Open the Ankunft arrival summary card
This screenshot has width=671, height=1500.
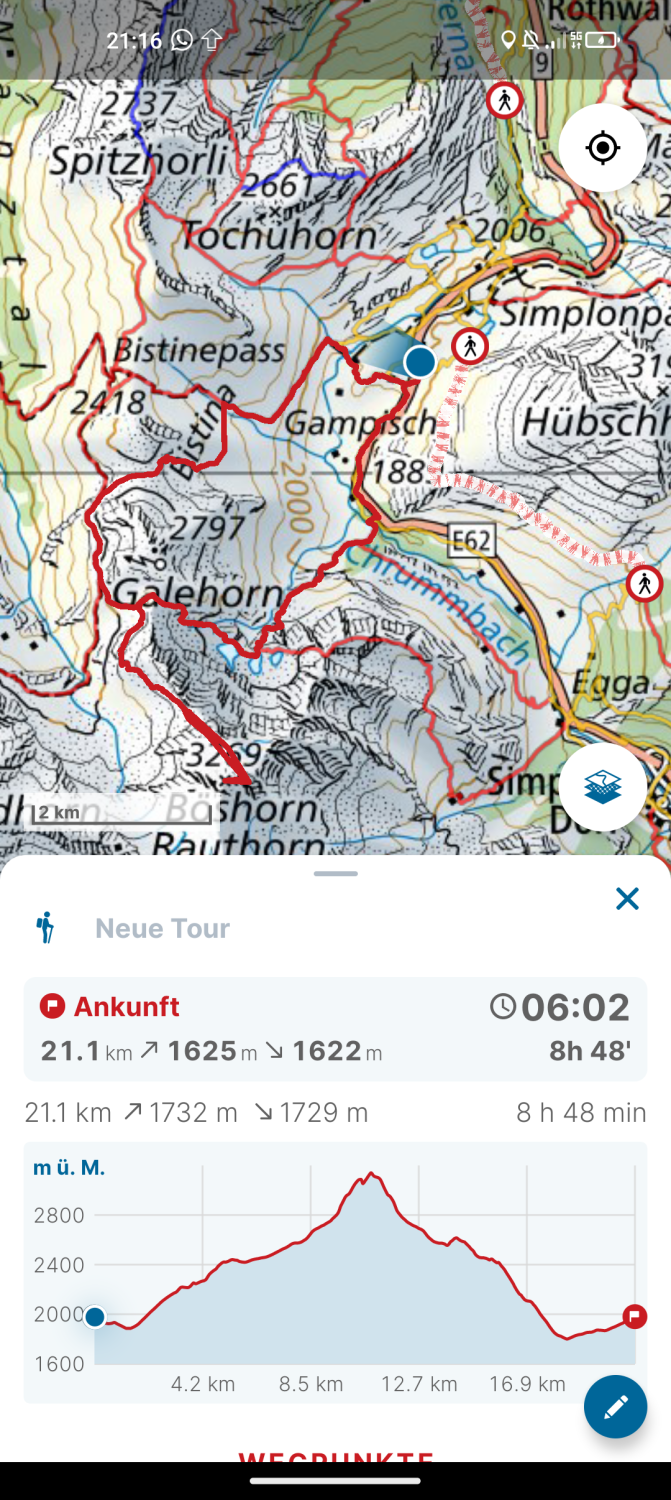335,1028
